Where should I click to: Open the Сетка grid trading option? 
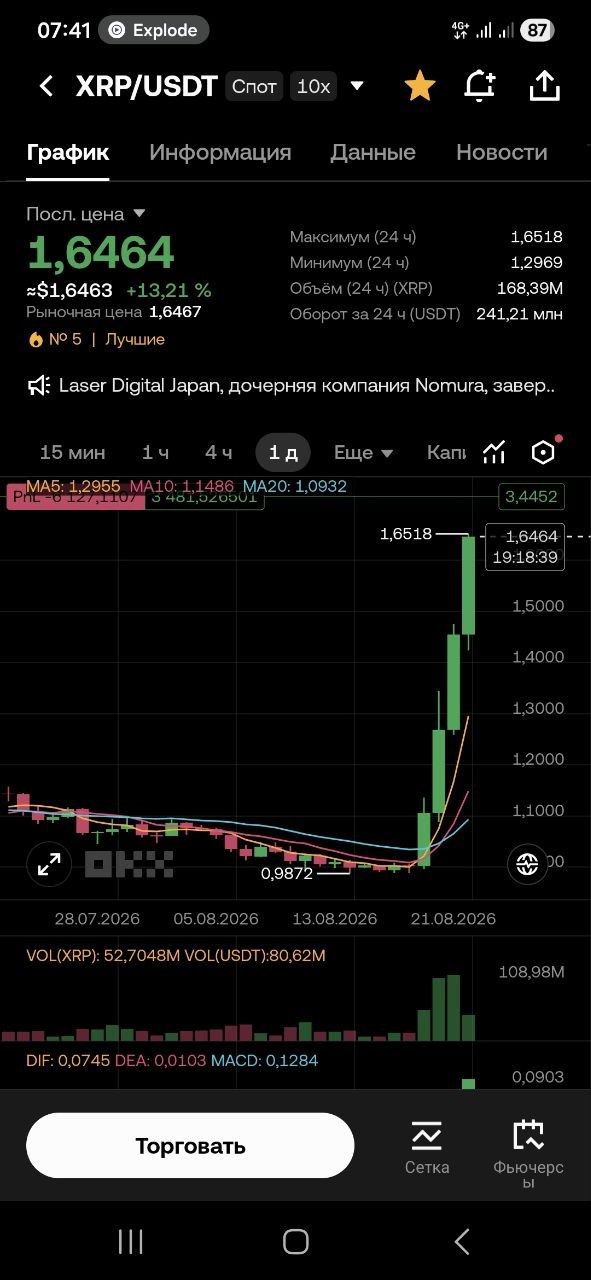427,1147
